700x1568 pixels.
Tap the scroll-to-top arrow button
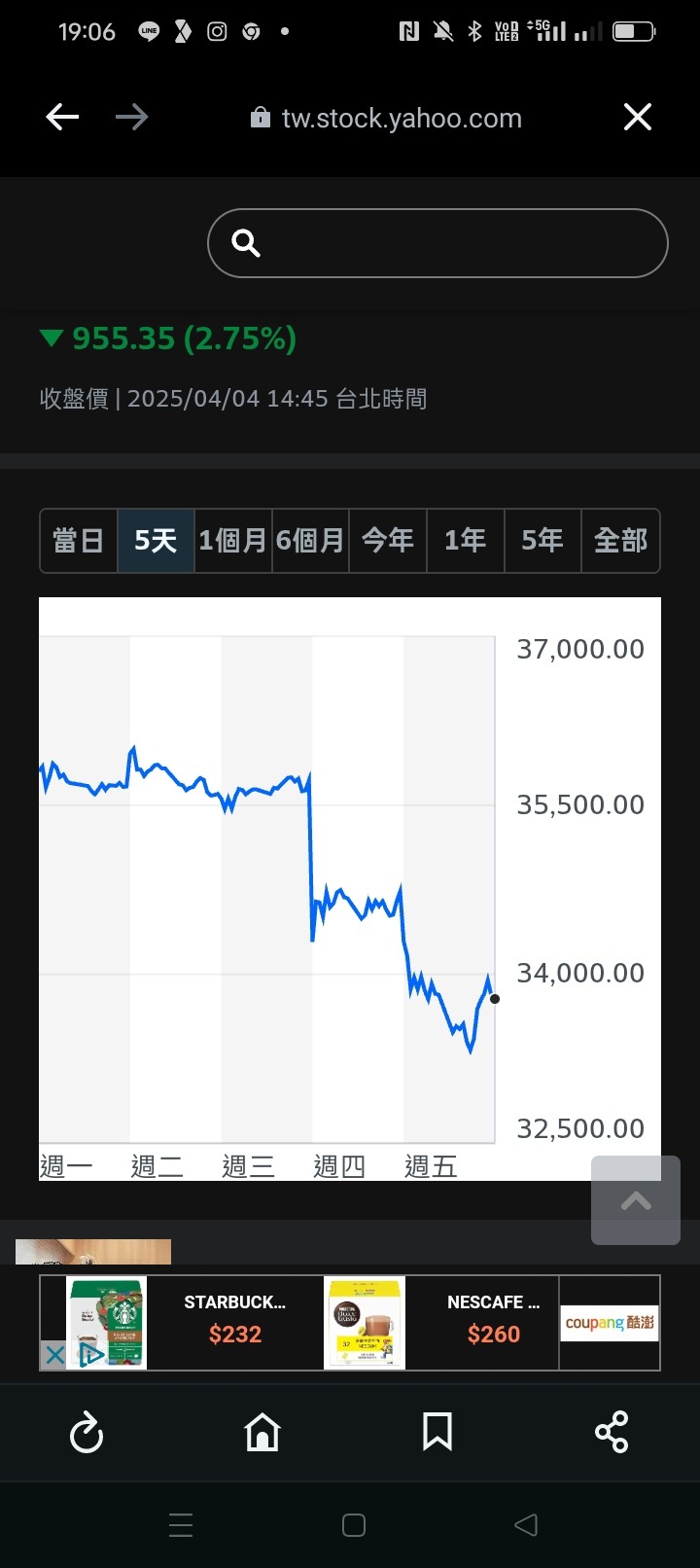pyautogui.click(x=636, y=1200)
